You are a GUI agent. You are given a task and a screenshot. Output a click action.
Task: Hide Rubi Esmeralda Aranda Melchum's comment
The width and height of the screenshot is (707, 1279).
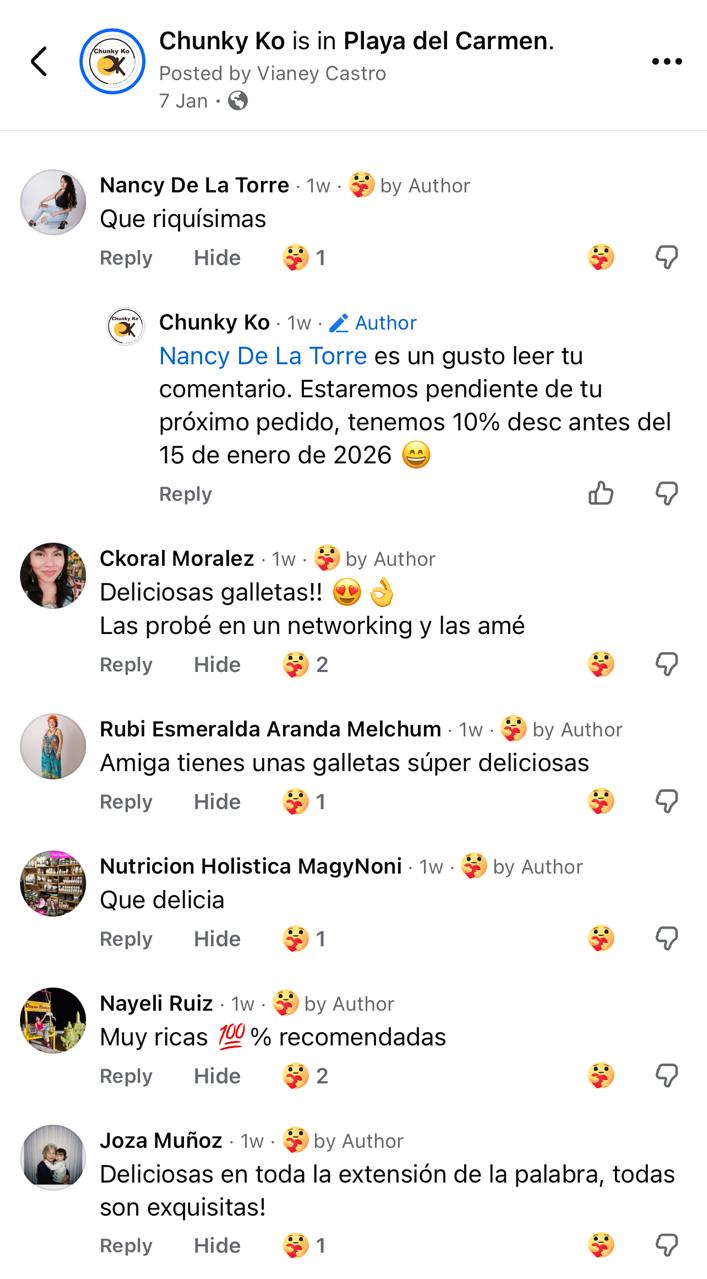217,802
